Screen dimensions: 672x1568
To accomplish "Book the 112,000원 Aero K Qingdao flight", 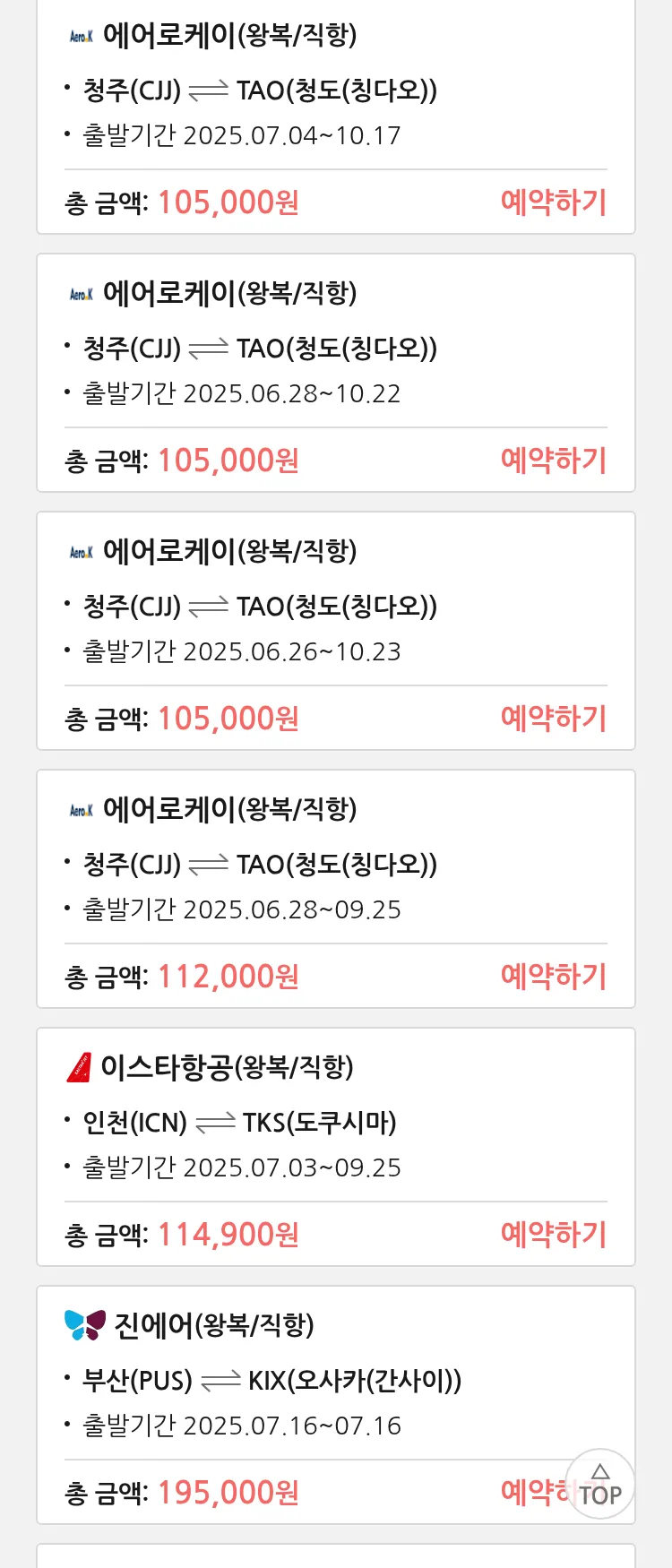I will [x=553, y=977].
